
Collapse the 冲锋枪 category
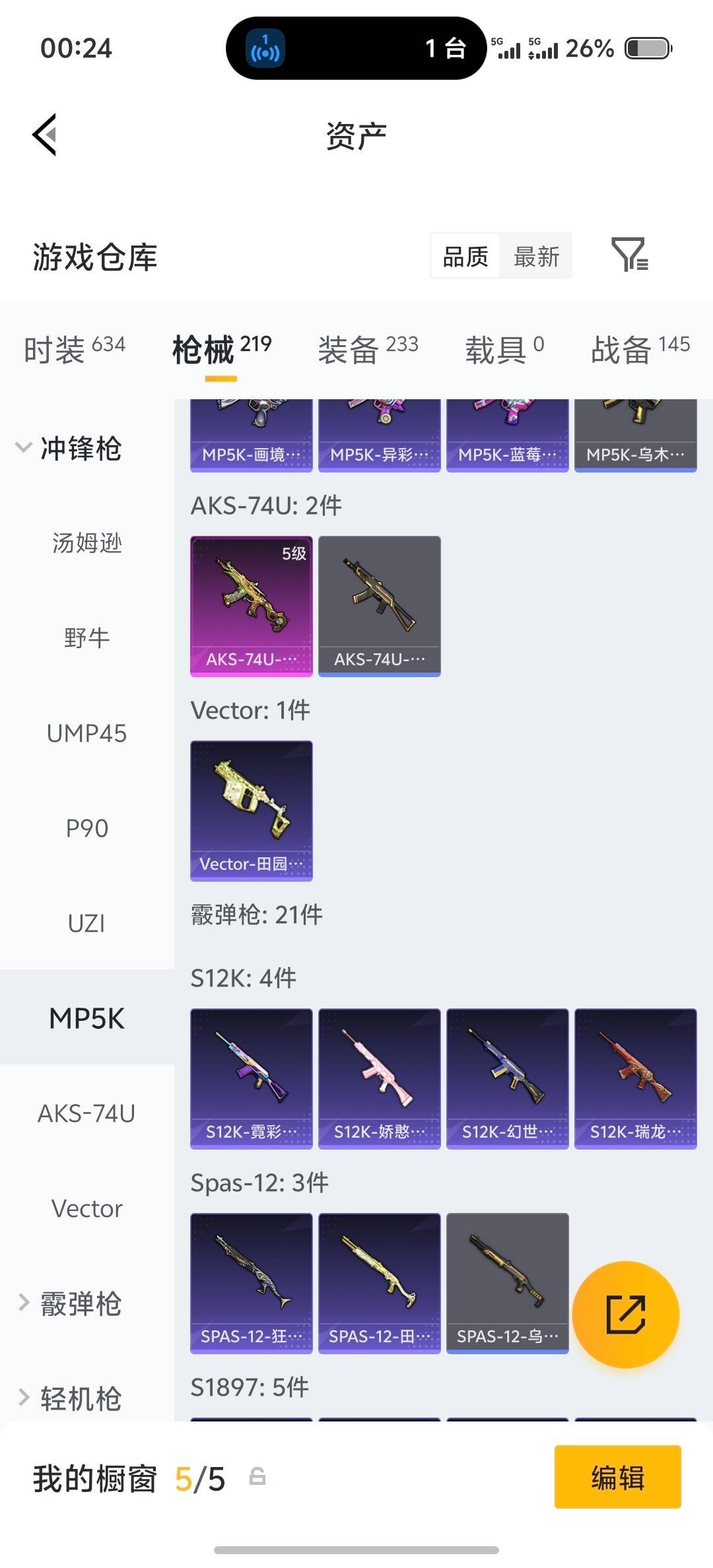click(x=69, y=448)
